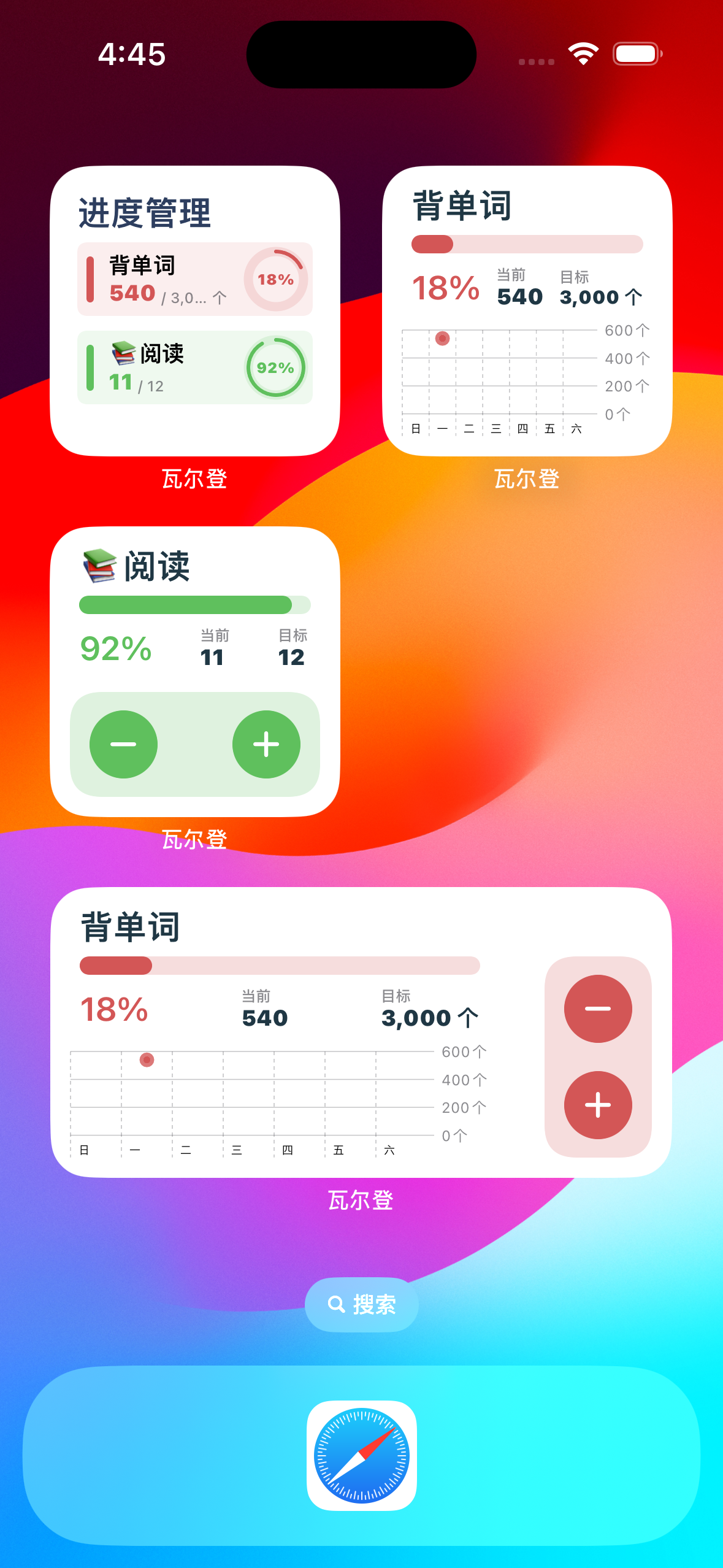Viewport: 723px width, 1568px height.
Task: Tap the green minus button in 阅读 widget
Action: (123, 744)
